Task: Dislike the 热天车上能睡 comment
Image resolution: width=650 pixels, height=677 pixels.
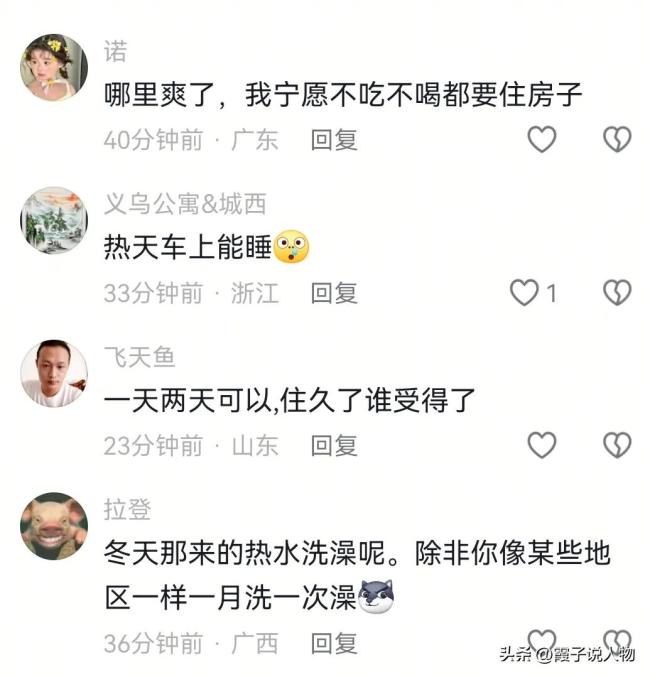Action: [617, 292]
